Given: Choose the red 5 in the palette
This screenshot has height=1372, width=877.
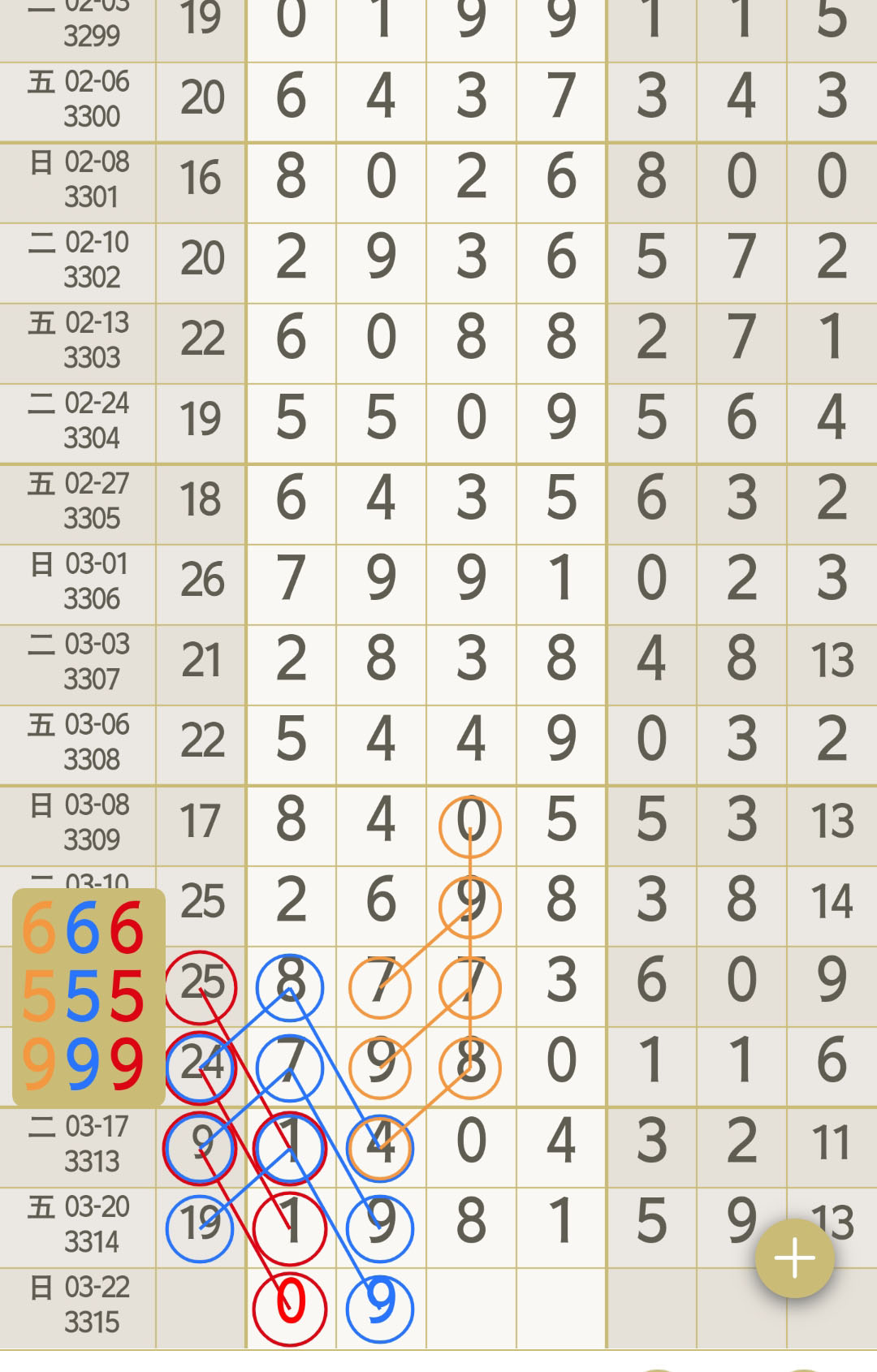Looking at the screenshot, I should click(127, 996).
